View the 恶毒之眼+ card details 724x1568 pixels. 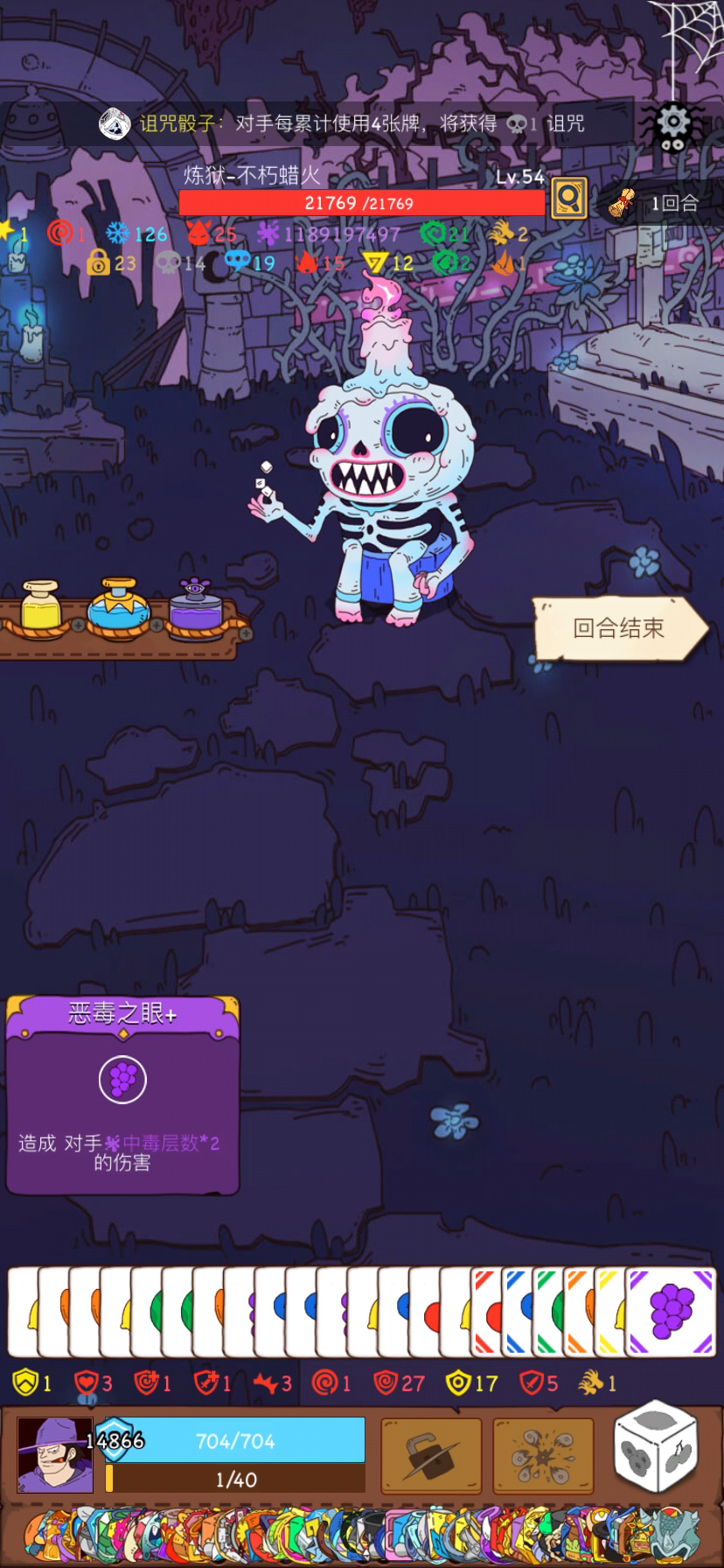pos(122,1095)
